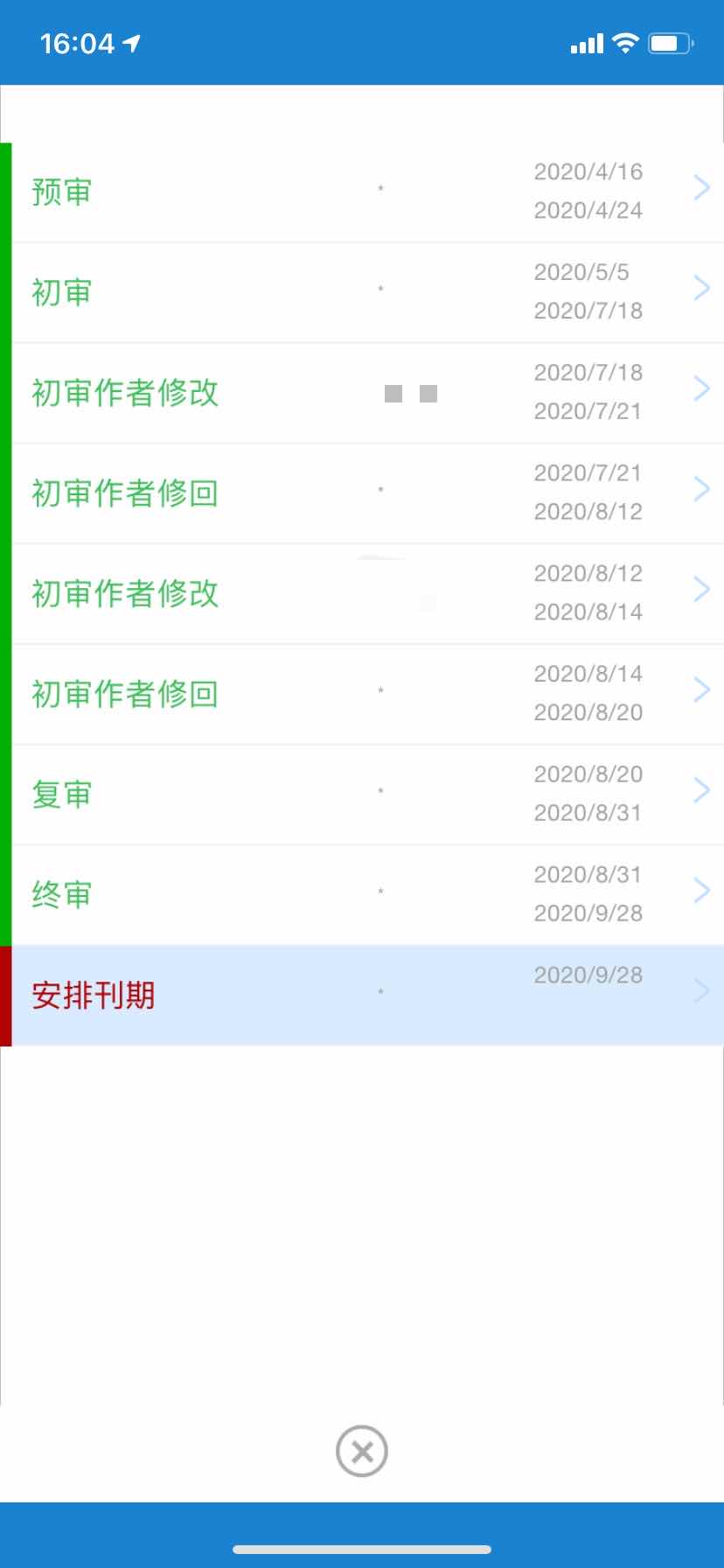
Task: Close this review progress popup
Action: click(361, 1452)
